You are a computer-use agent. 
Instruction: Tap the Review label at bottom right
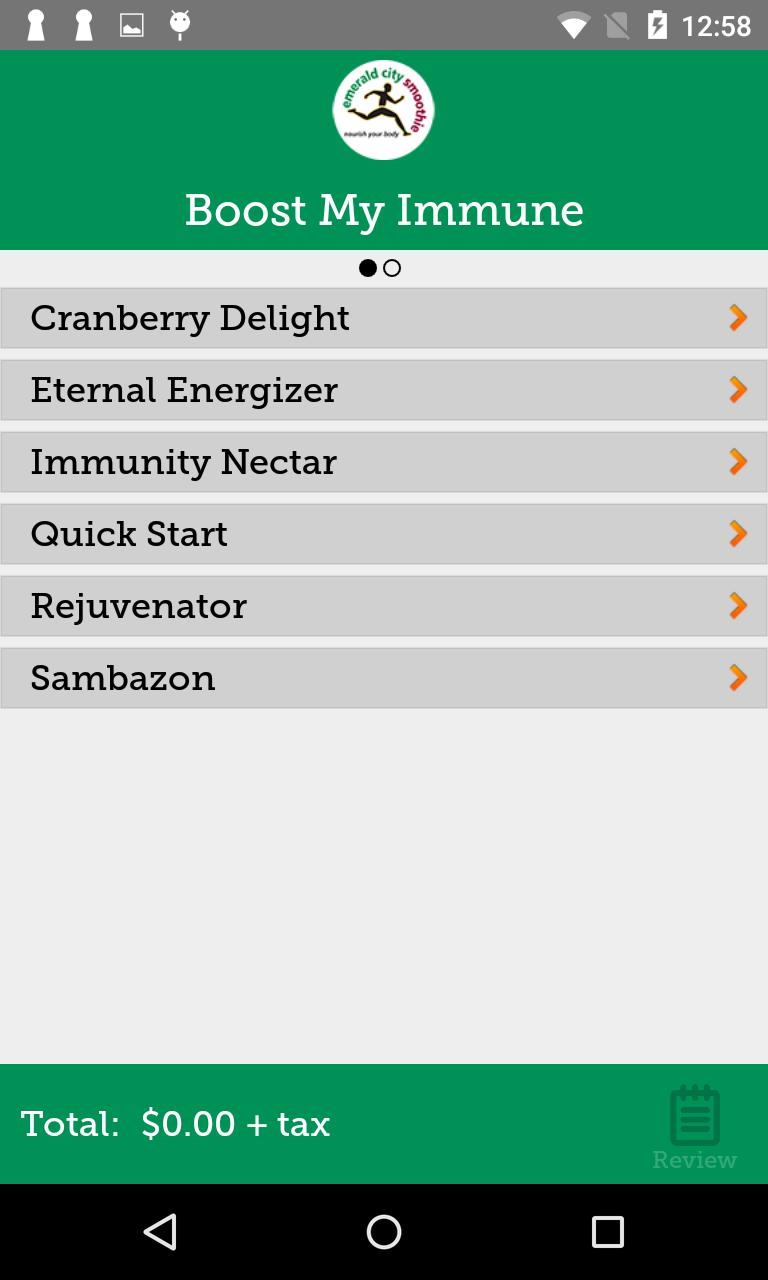tap(695, 1160)
